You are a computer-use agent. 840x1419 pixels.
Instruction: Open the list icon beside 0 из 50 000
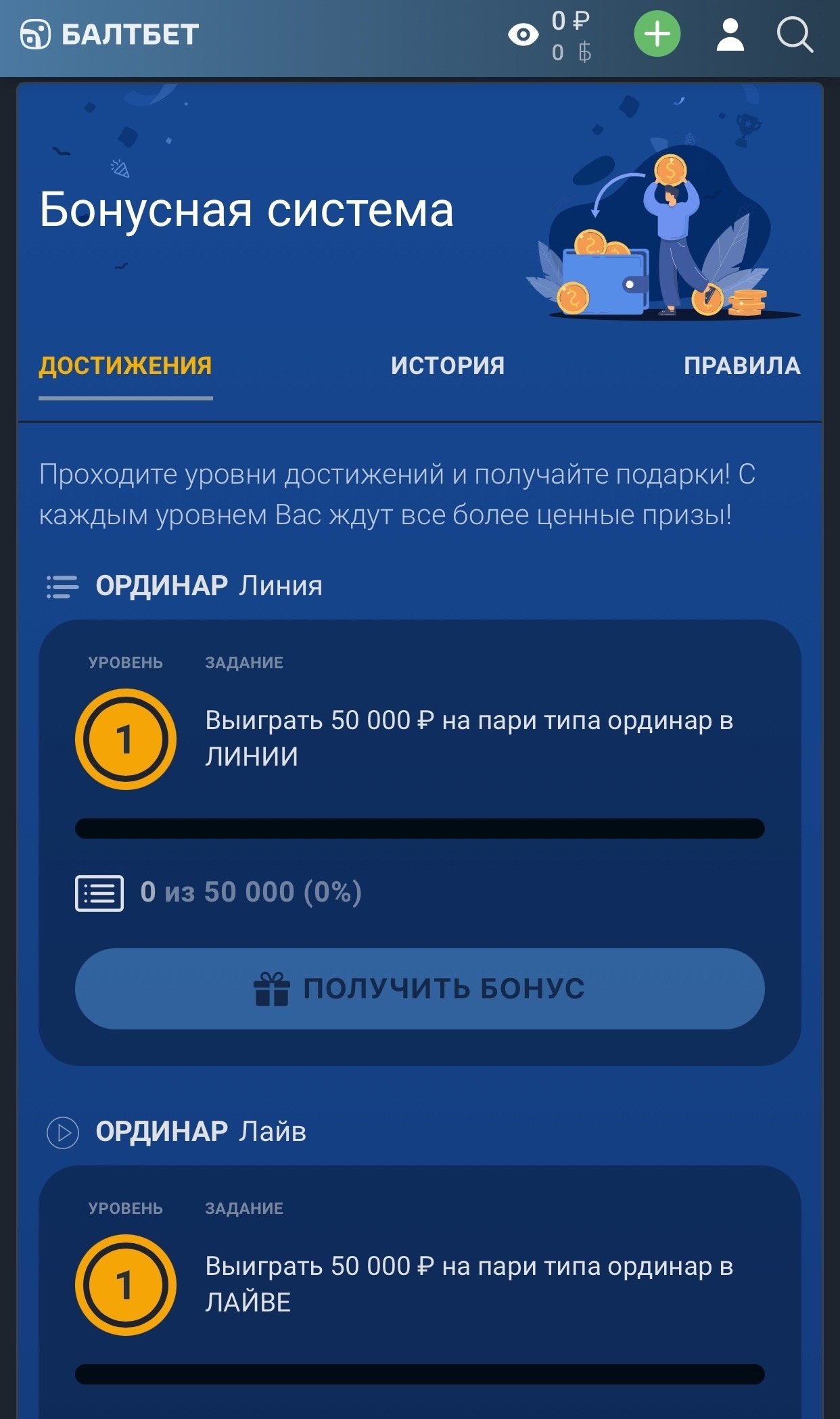tap(99, 893)
